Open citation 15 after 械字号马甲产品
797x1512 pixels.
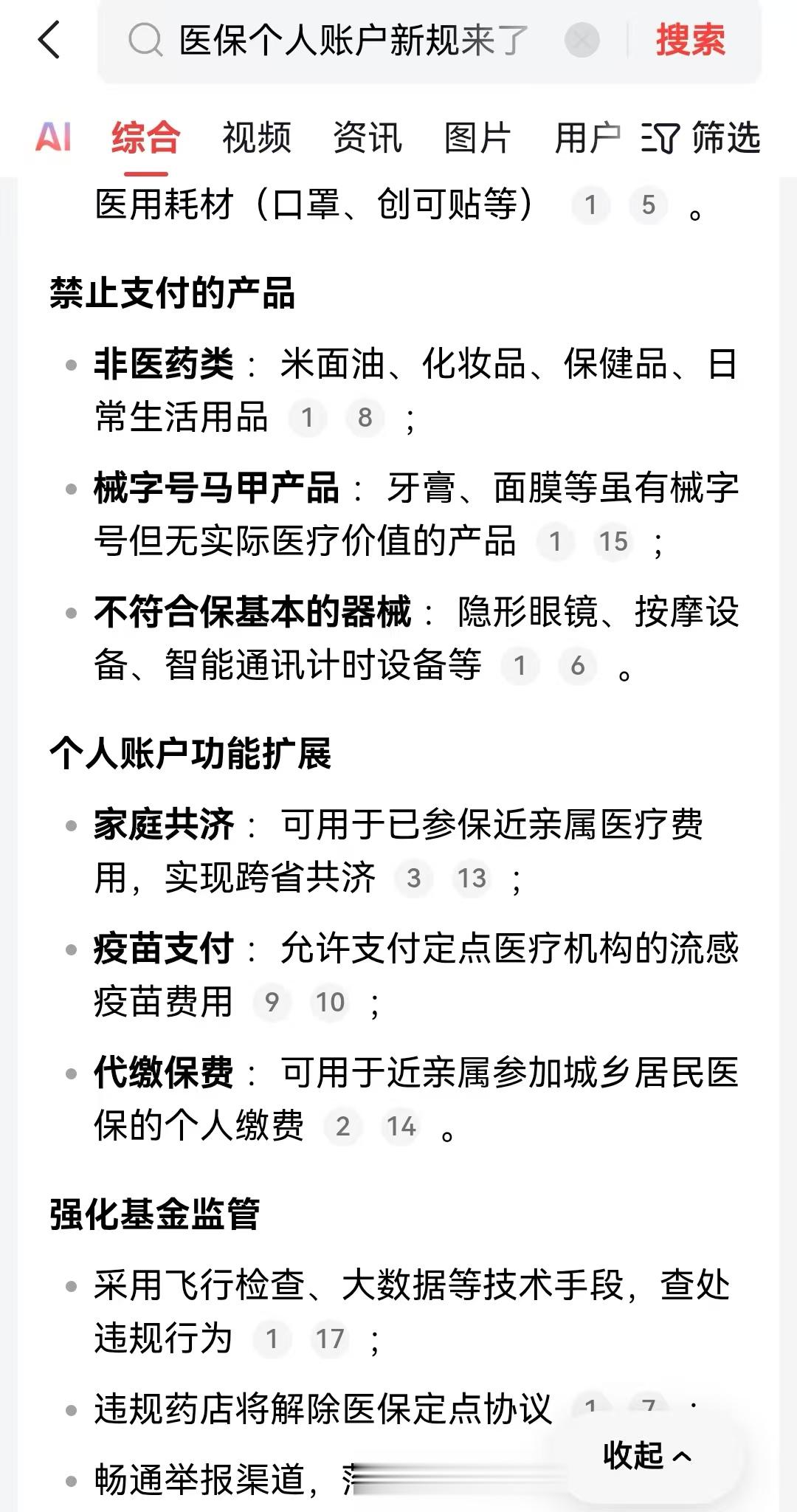pyautogui.click(x=613, y=542)
